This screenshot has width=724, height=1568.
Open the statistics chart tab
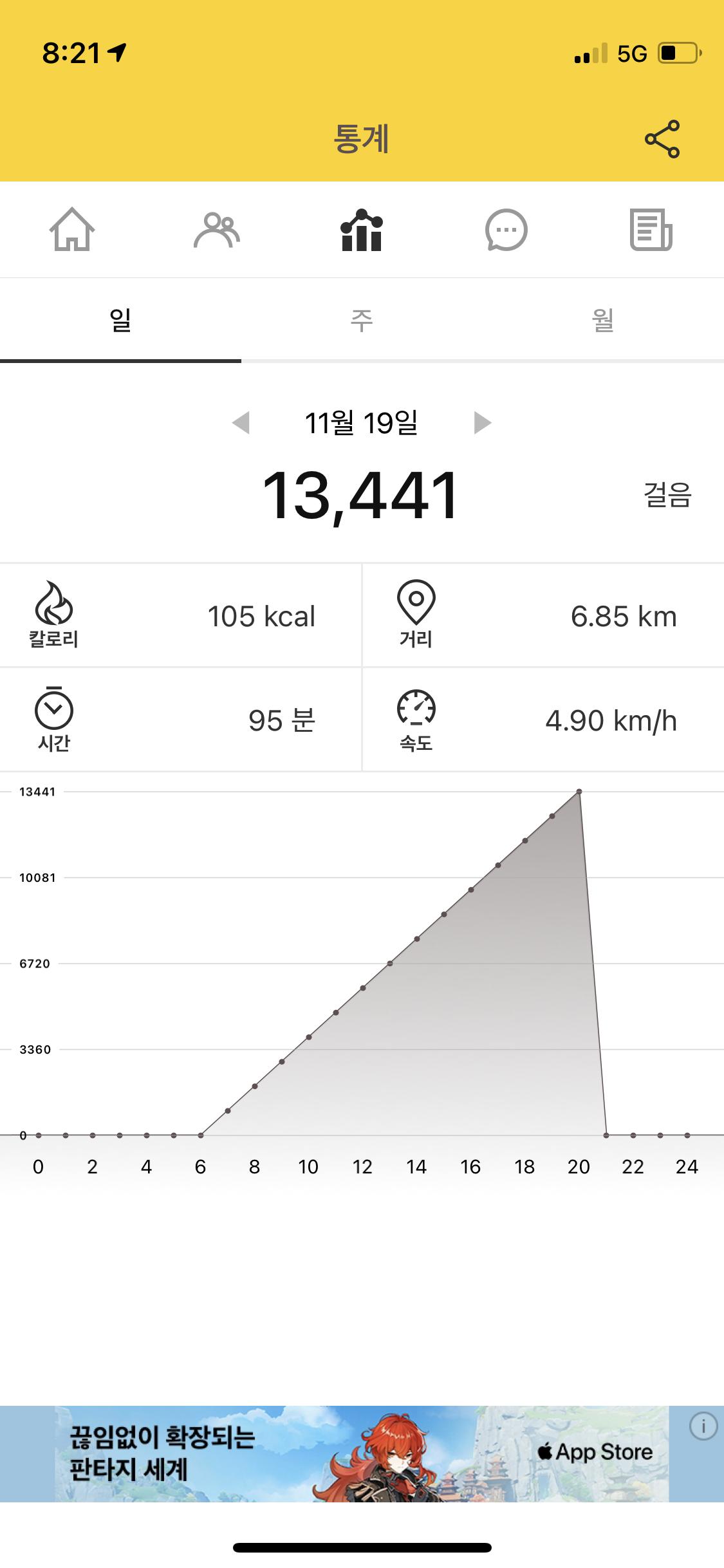point(362,230)
